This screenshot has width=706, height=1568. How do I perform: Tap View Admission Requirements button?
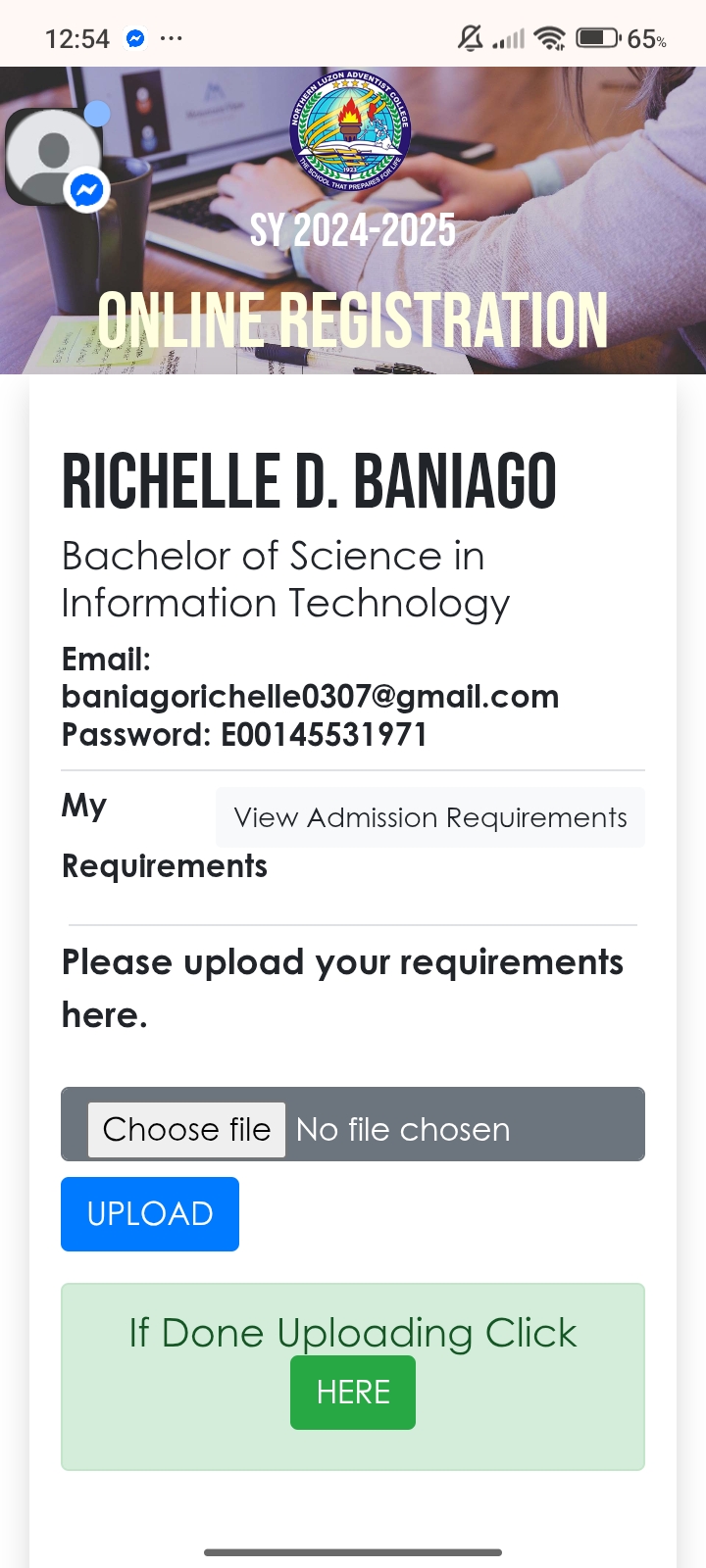(430, 817)
